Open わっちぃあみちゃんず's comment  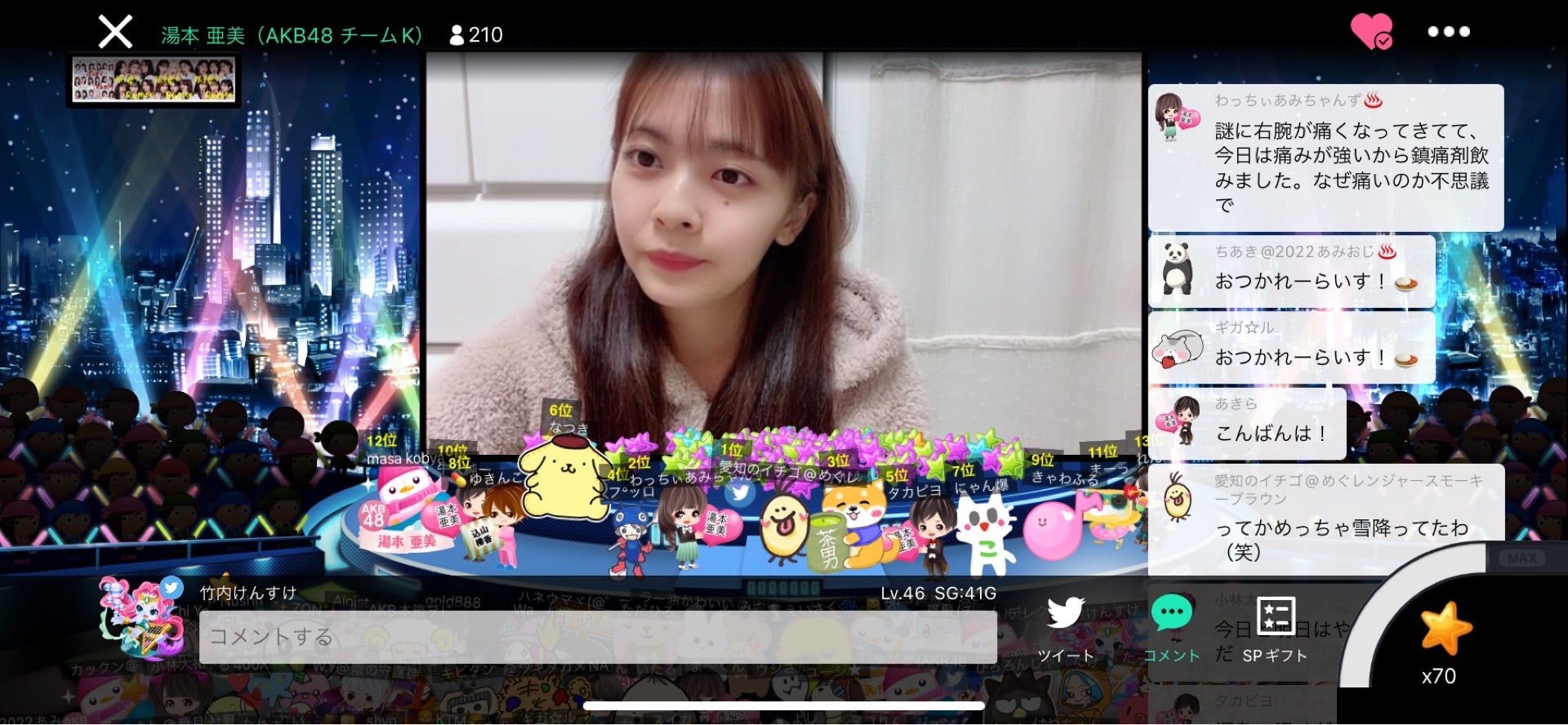[1325, 158]
